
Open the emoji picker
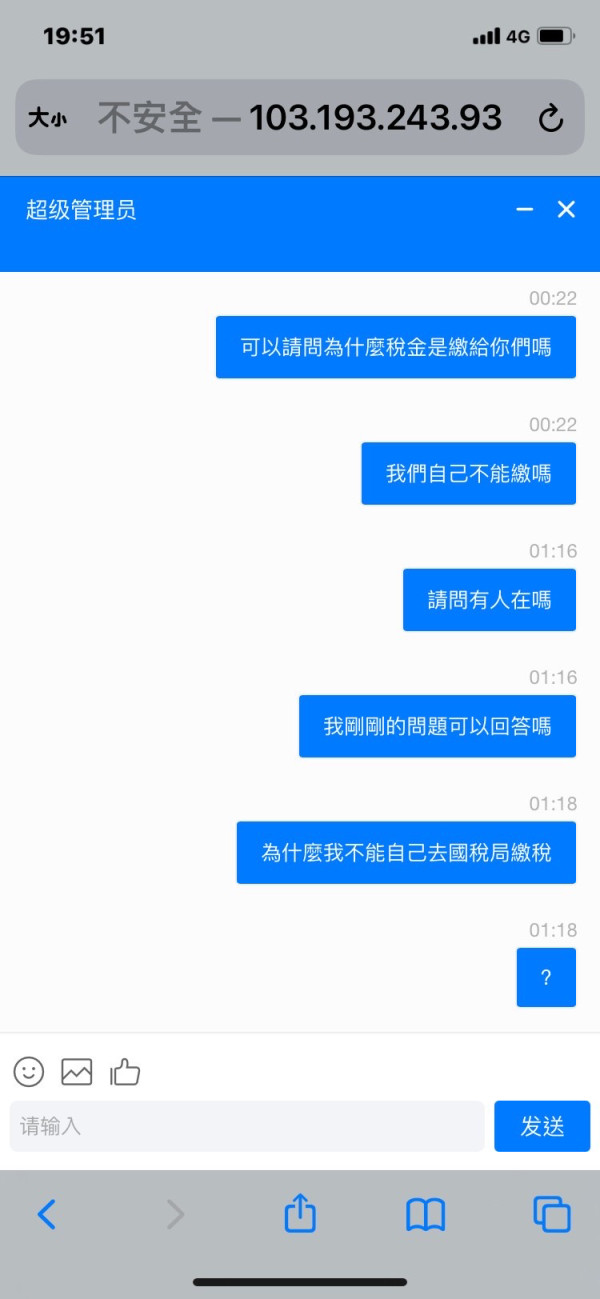coord(29,1072)
